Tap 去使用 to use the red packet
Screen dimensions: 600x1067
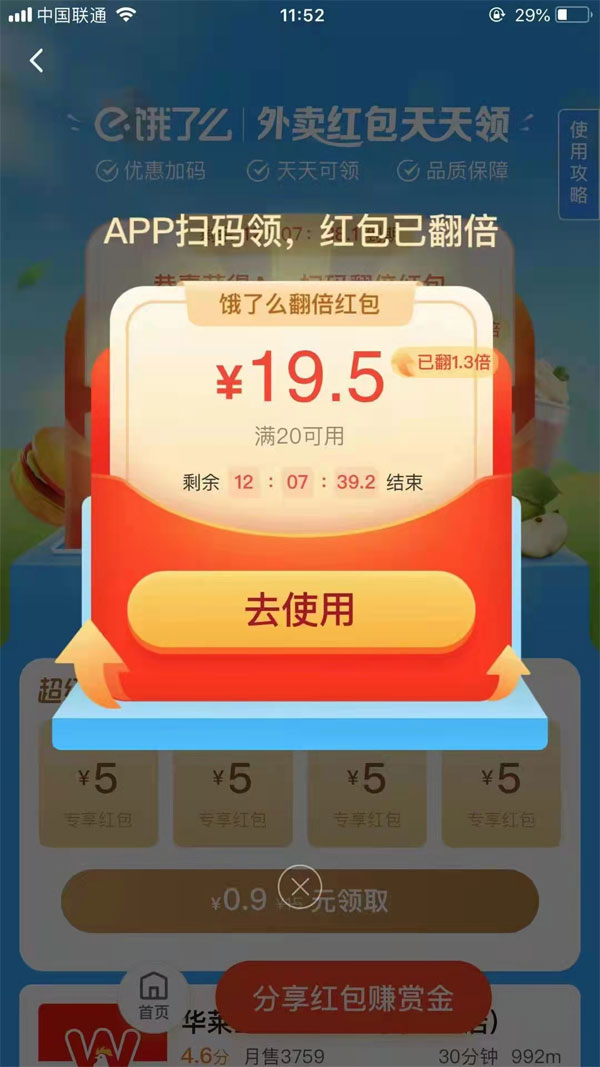click(x=300, y=611)
